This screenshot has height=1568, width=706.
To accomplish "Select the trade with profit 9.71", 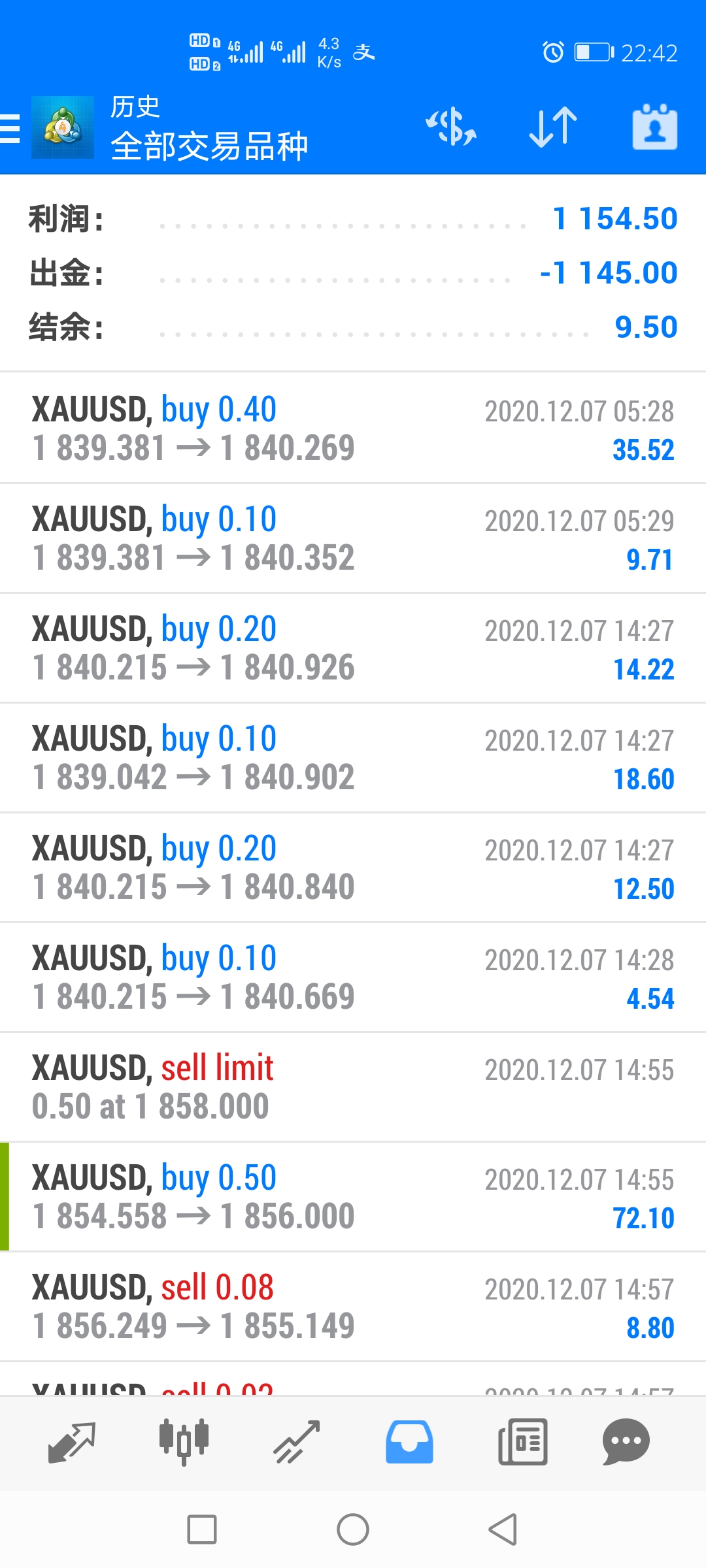I will pos(353,538).
